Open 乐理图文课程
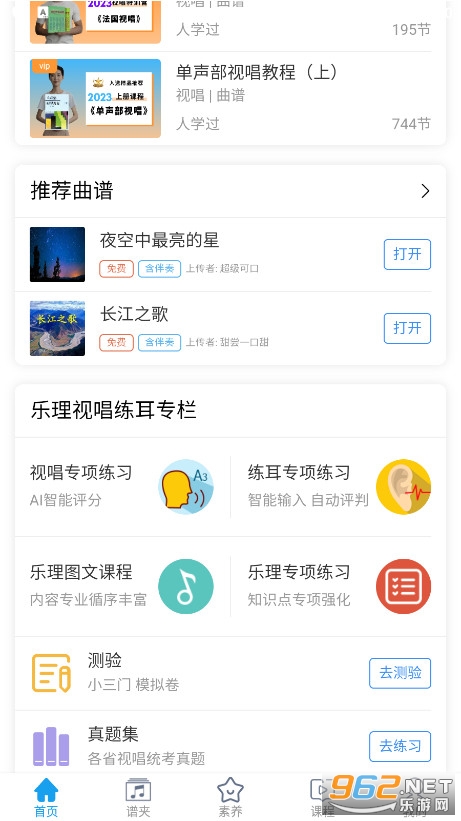The height and width of the screenshot is (821, 461). coord(123,586)
